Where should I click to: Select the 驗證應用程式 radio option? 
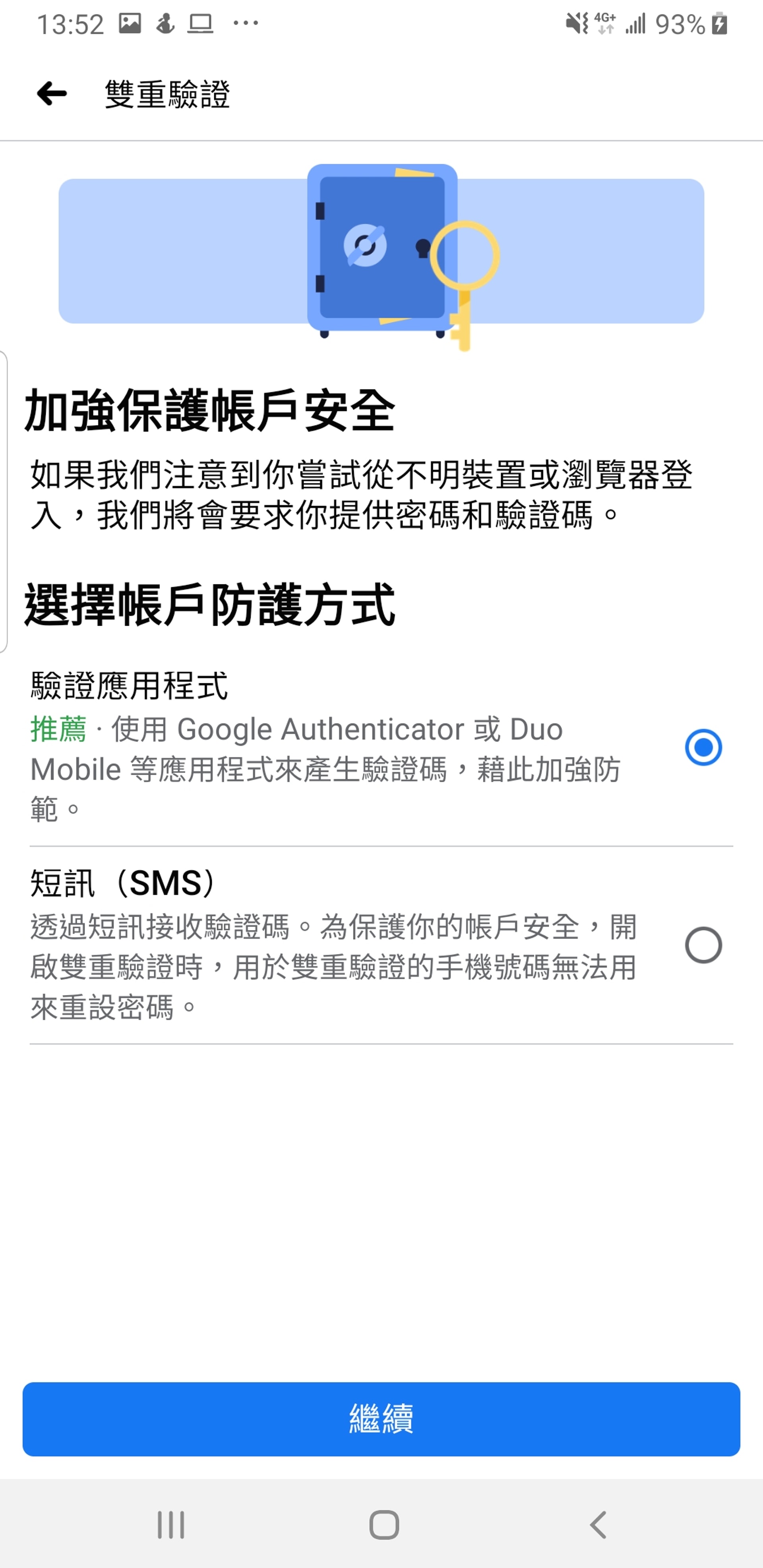[x=703, y=747]
